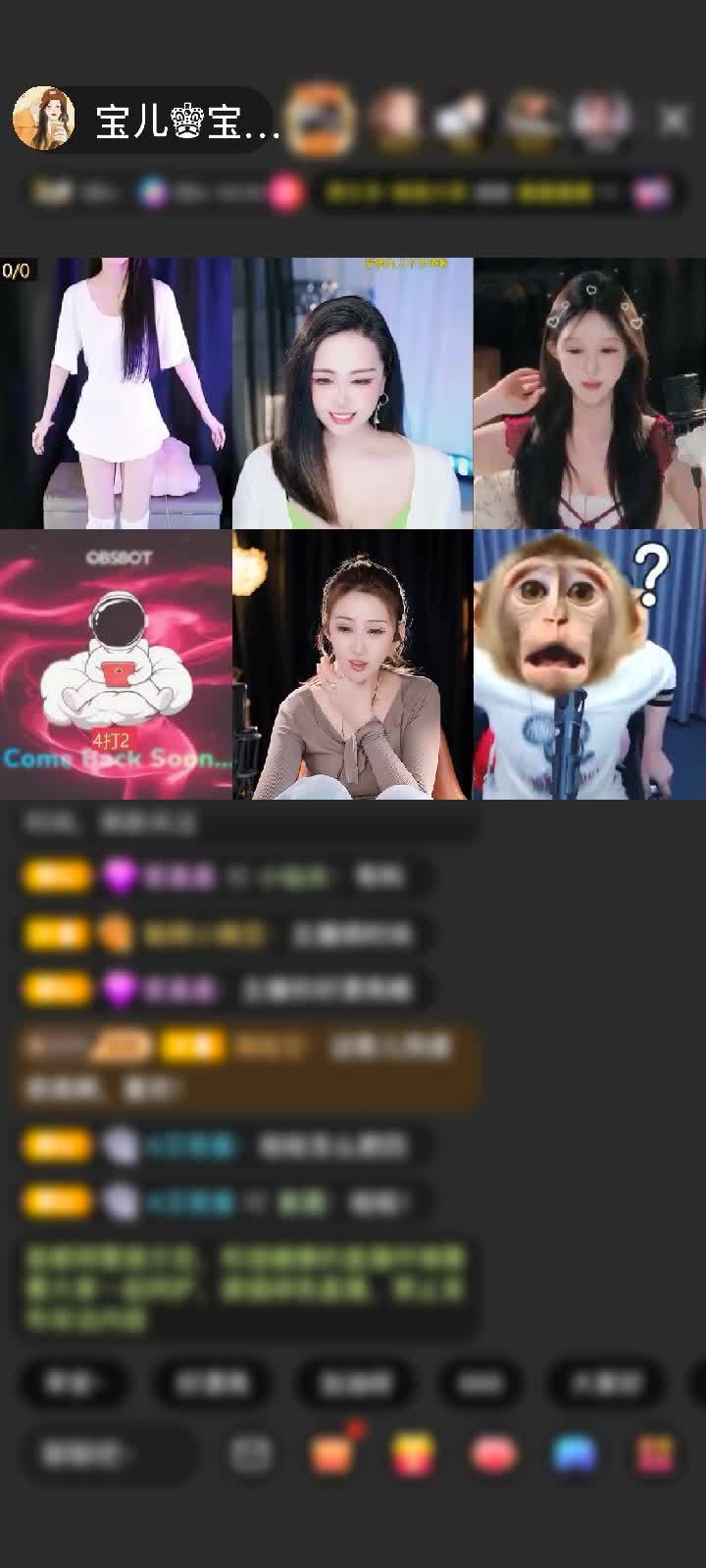The width and height of the screenshot is (706, 1568).
Task: Tap the flag icon ending the top rank bar
Action: click(x=651, y=192)
